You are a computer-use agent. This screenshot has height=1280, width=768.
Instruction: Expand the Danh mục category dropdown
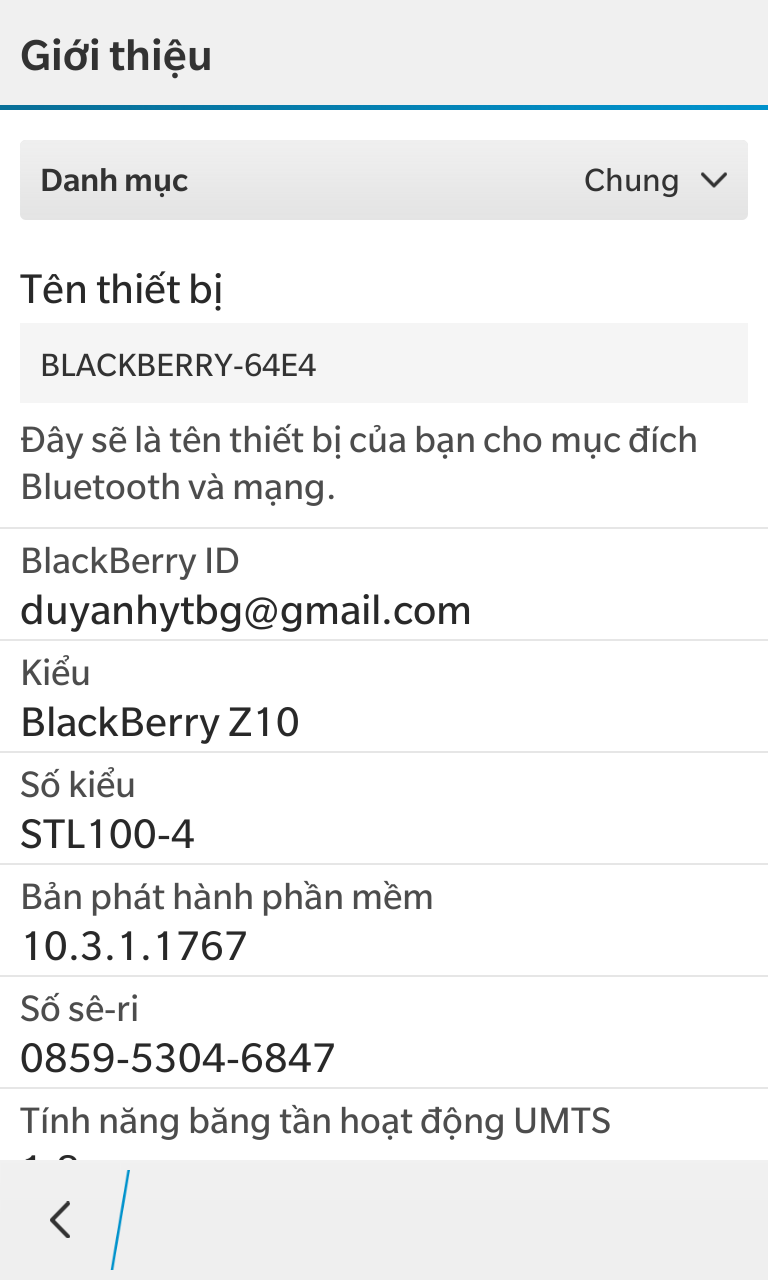click(384, 180)
